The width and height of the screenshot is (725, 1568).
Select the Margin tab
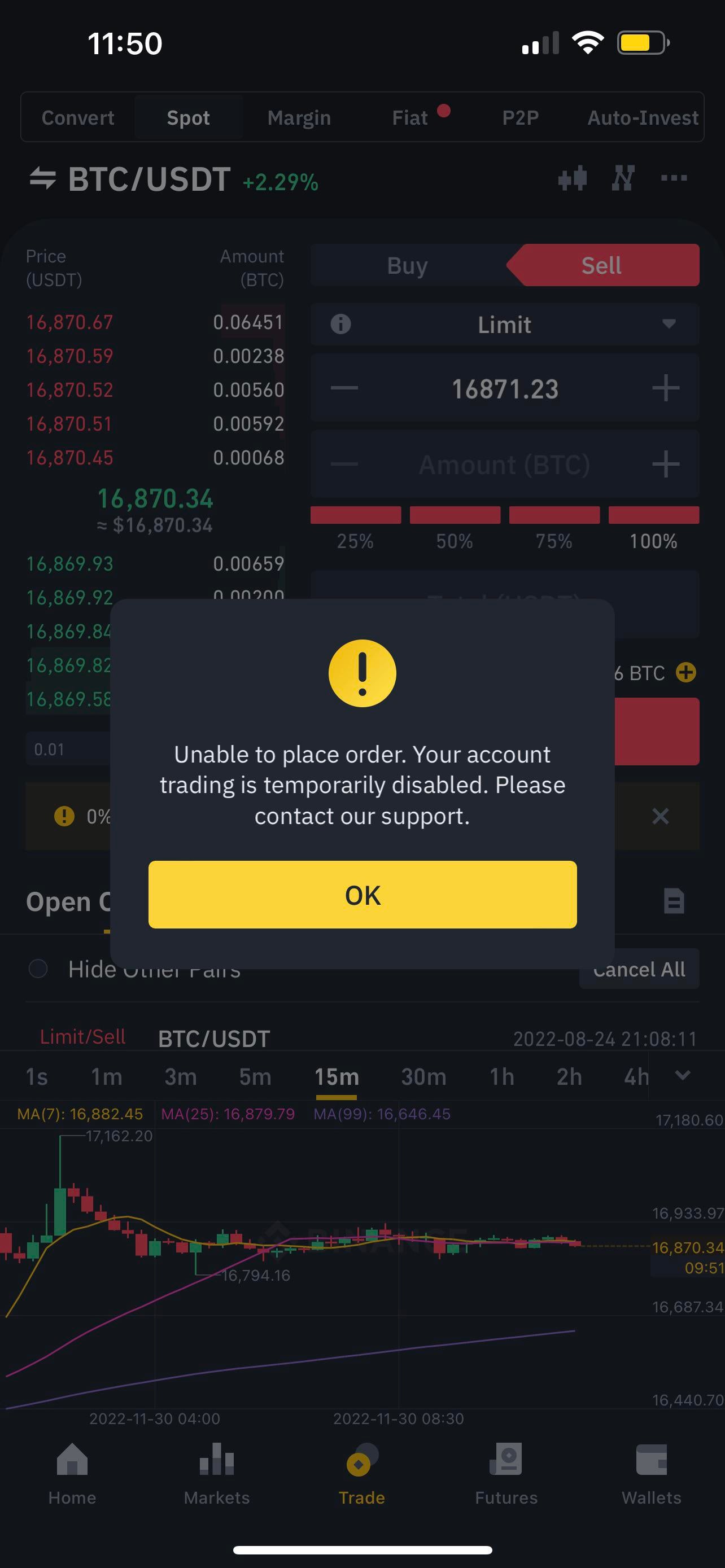click(x=299, y=117)
